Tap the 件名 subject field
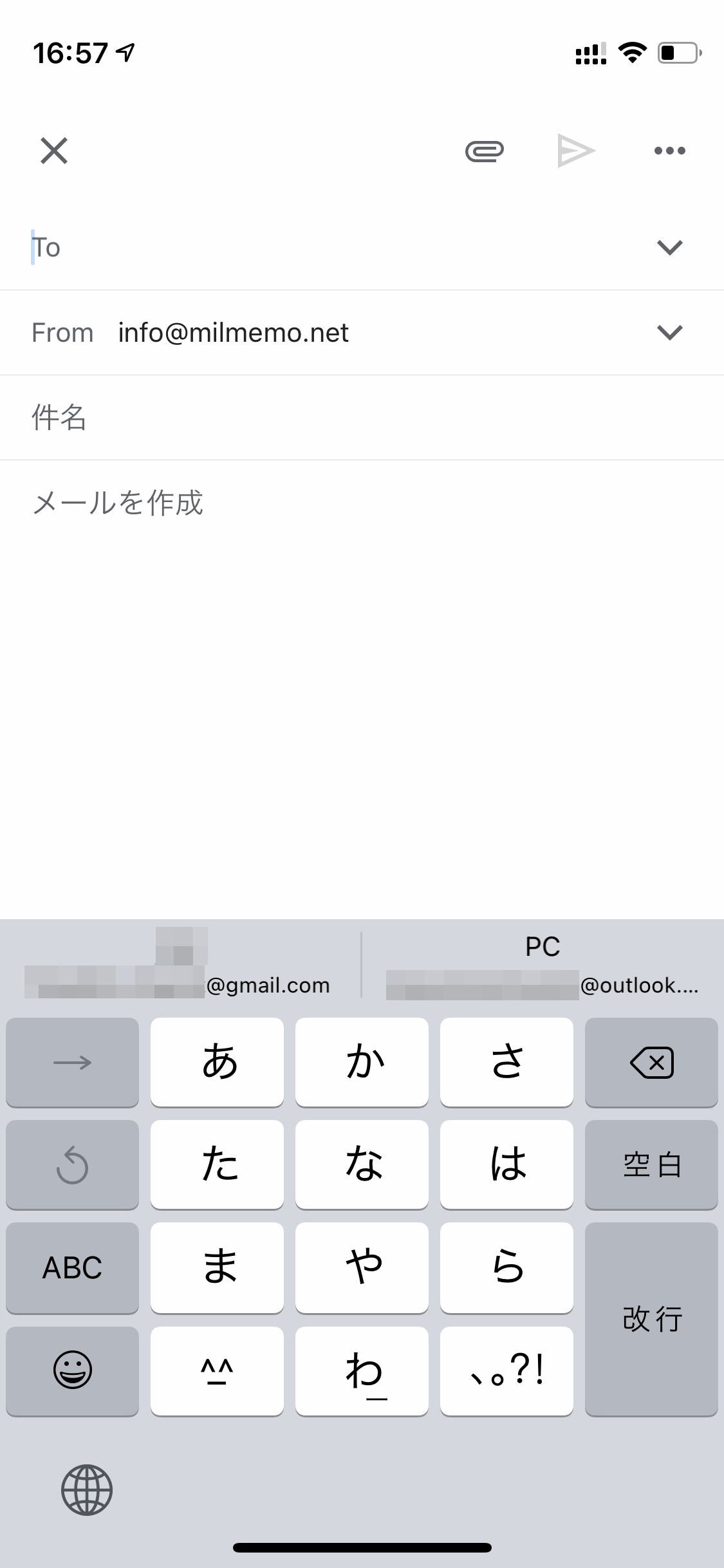This screenshot has width=724, height=1568. (x=362, y=417)
